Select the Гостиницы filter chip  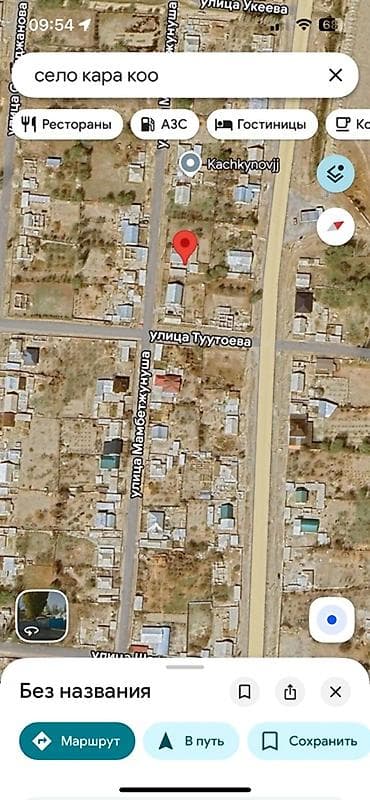click(262, 124)
